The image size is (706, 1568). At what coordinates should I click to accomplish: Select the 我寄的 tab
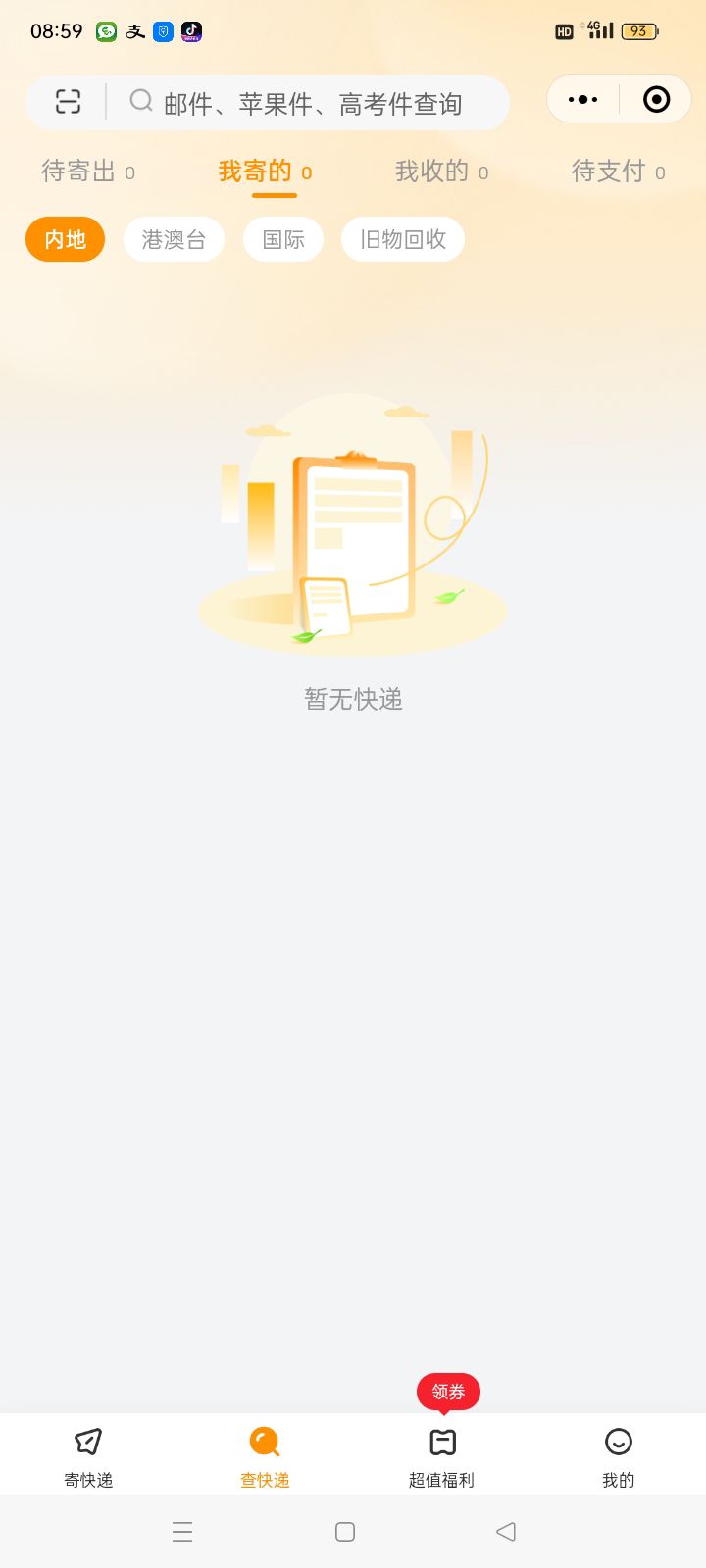point(265,171)
